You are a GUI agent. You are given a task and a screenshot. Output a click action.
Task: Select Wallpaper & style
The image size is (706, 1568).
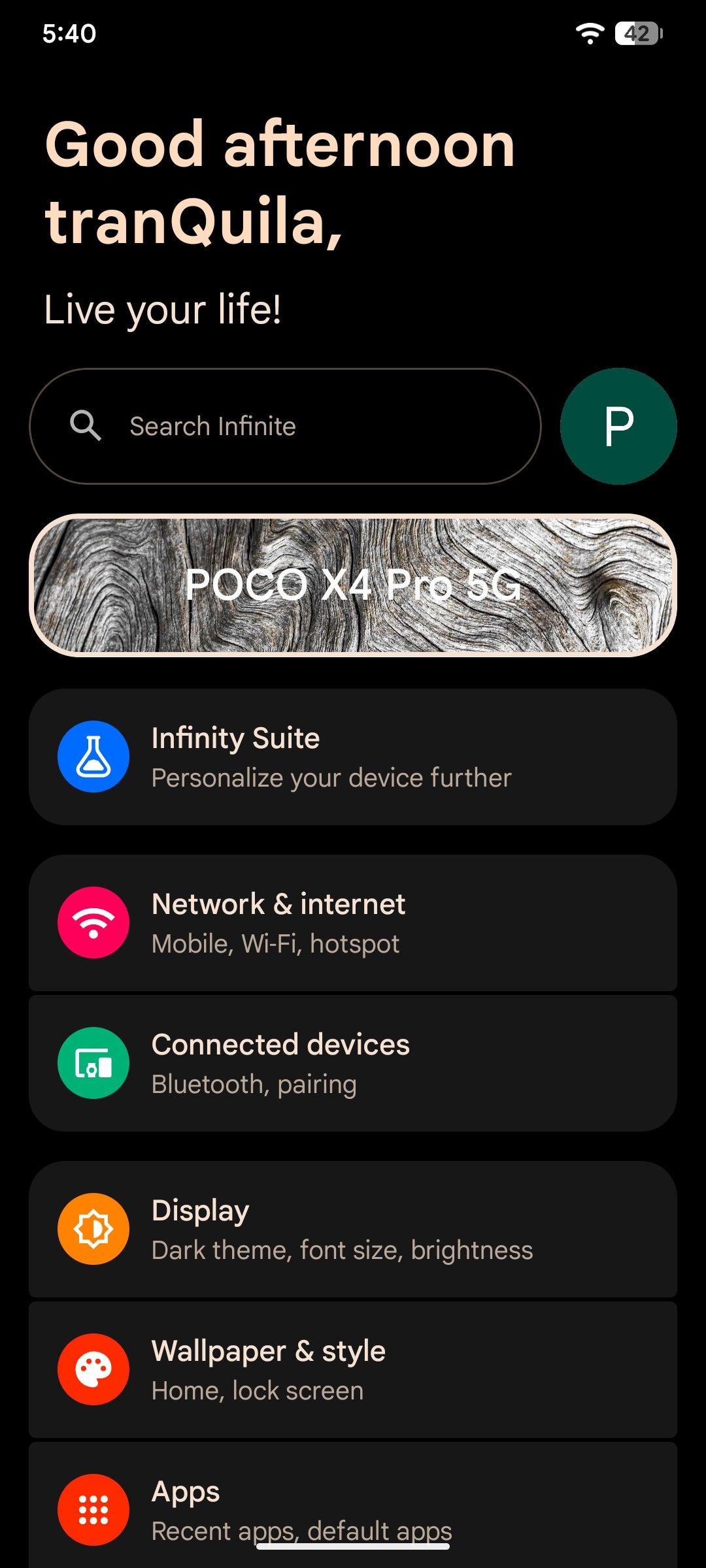click(353, 1369)
